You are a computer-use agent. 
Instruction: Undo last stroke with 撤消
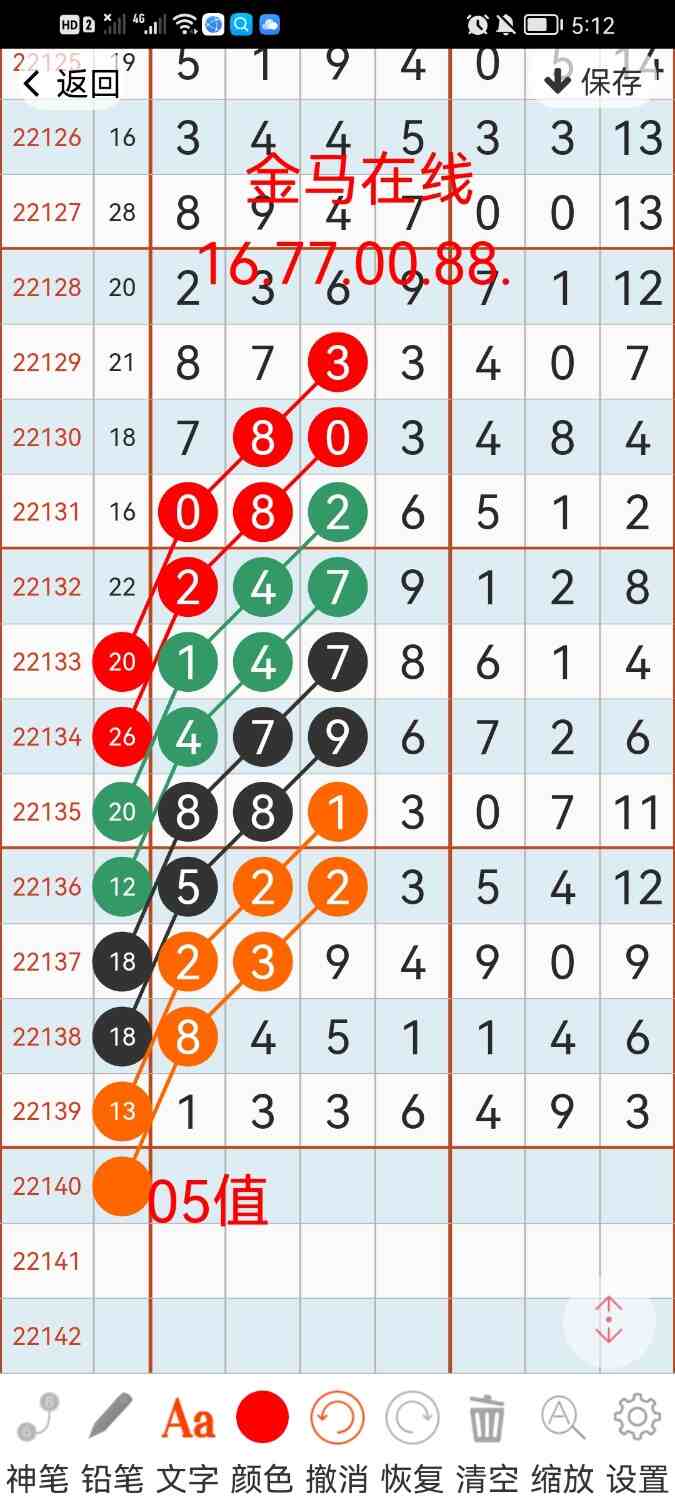tap(337, 1438)
